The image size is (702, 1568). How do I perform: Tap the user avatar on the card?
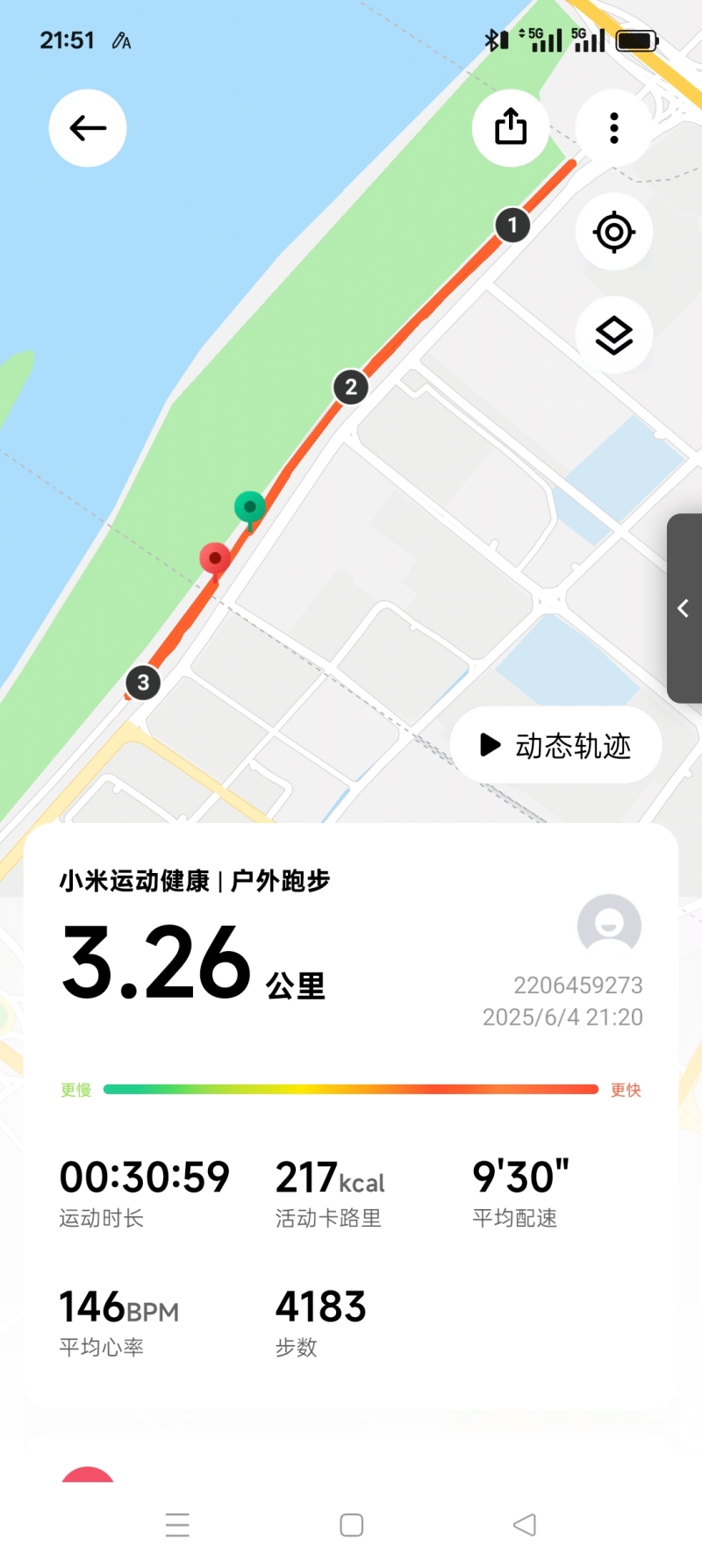(609, 925)
